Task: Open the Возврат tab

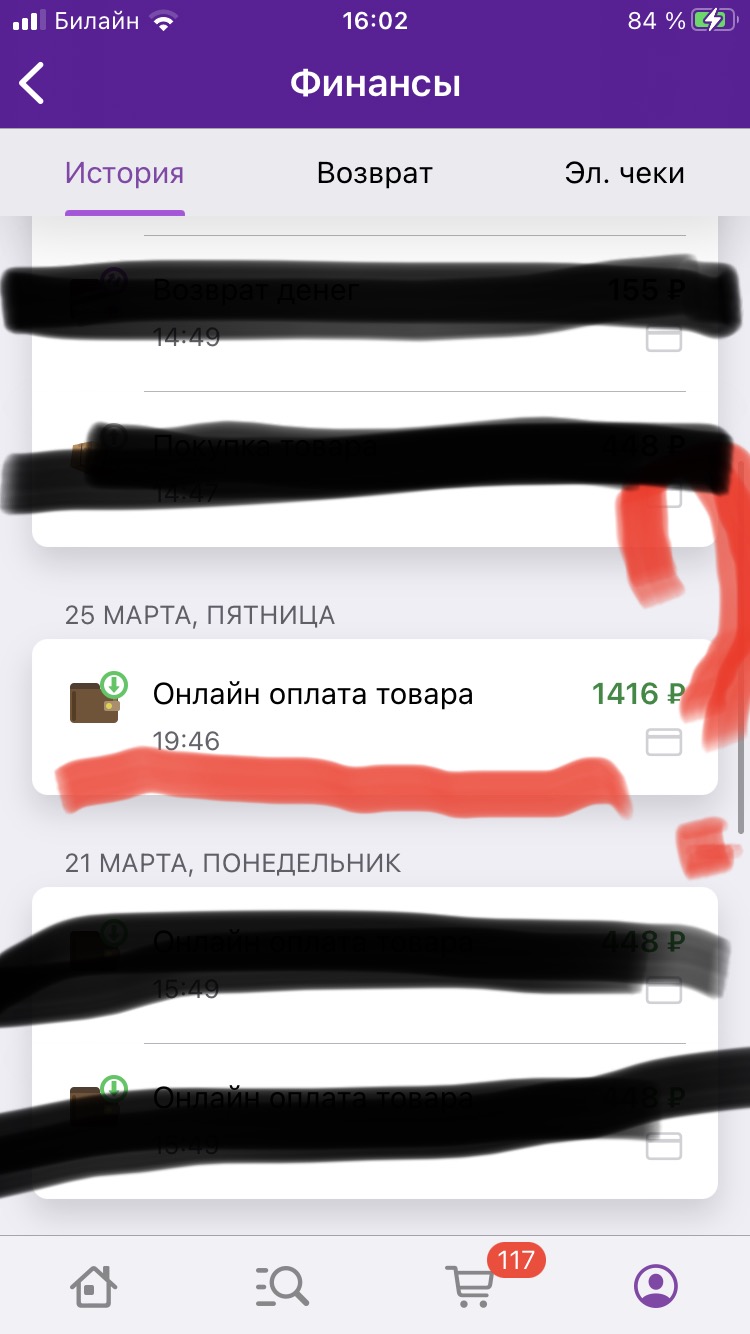Action: (375, 173)
